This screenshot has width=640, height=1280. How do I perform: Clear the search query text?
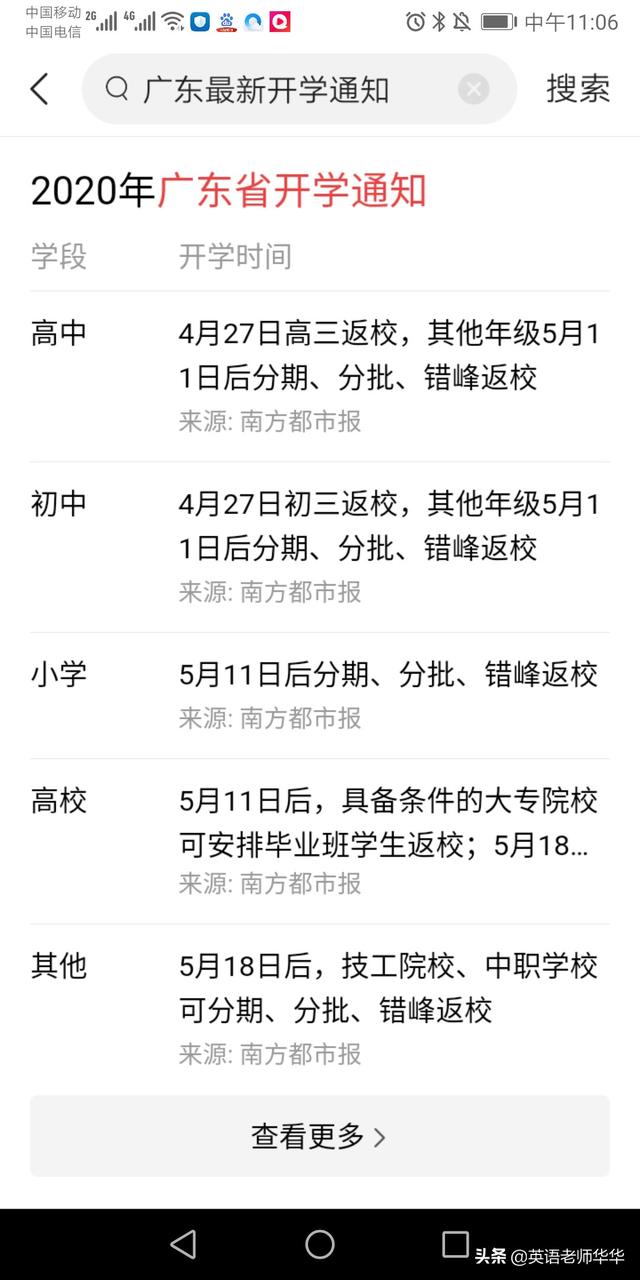pyautogui.click(x=474, y=90)
